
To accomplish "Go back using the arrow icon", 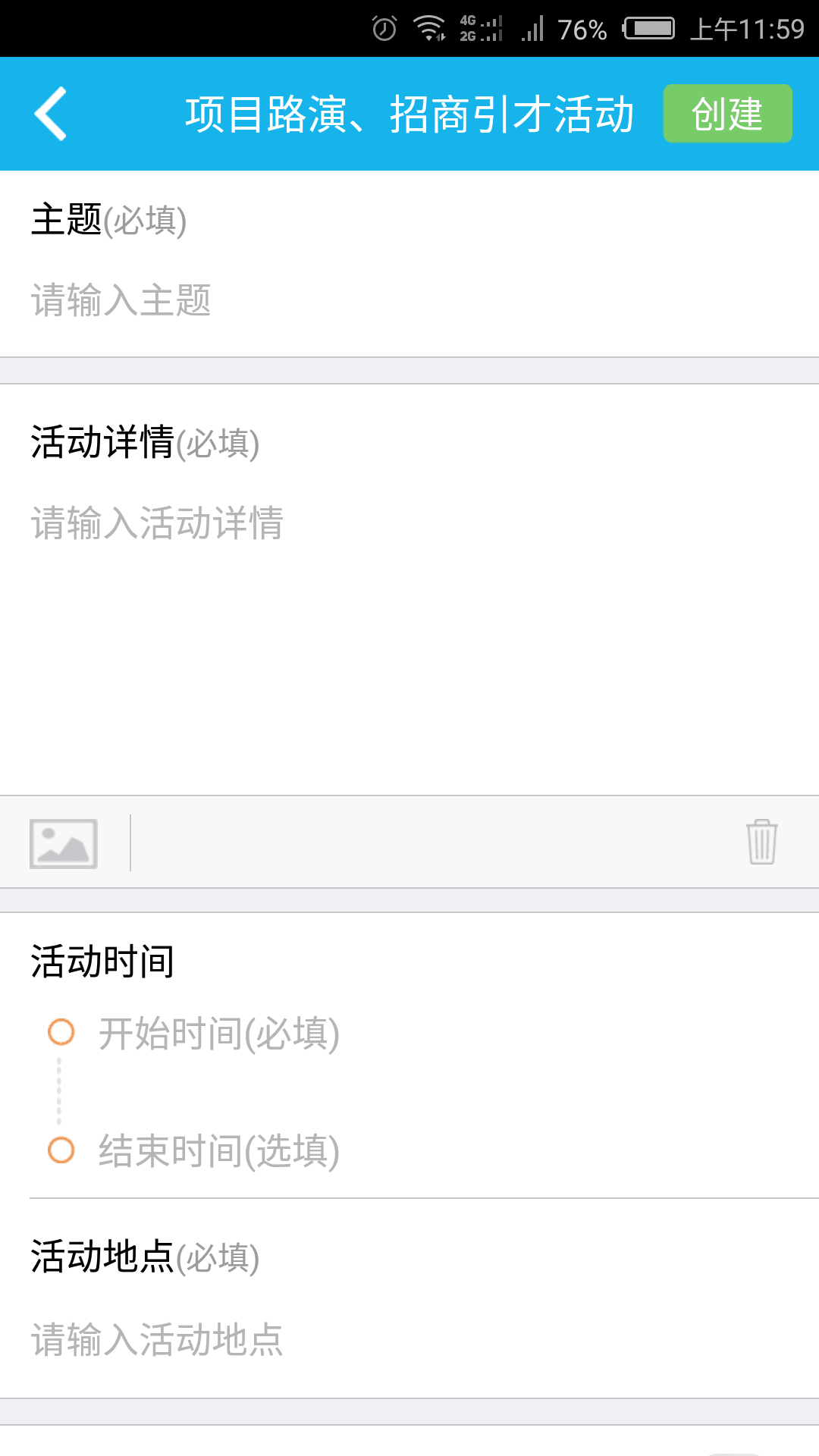I will coord(51,114).
